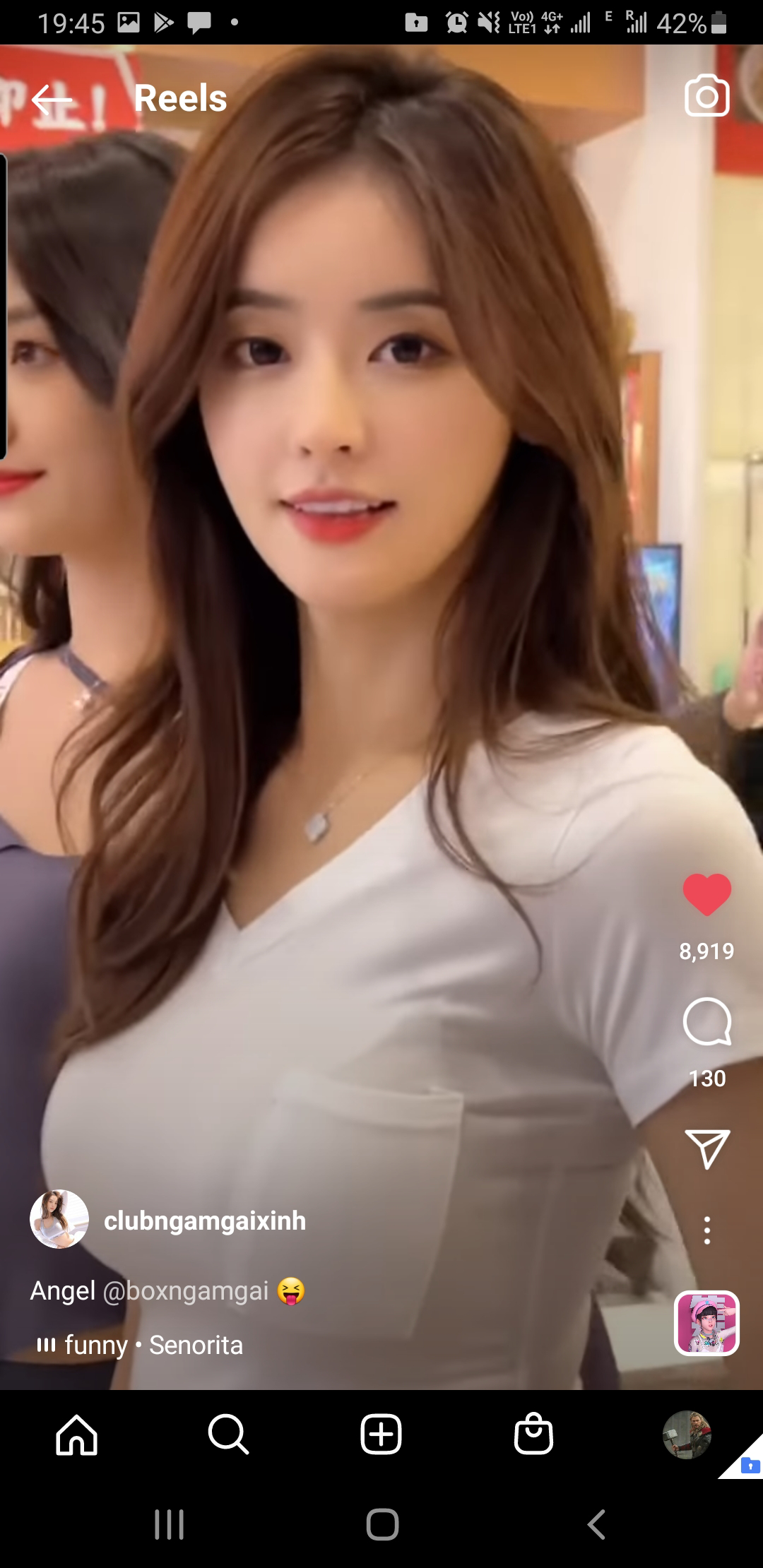
Task: Unlike this reel with the heart icon
Action: pos(706,894)
